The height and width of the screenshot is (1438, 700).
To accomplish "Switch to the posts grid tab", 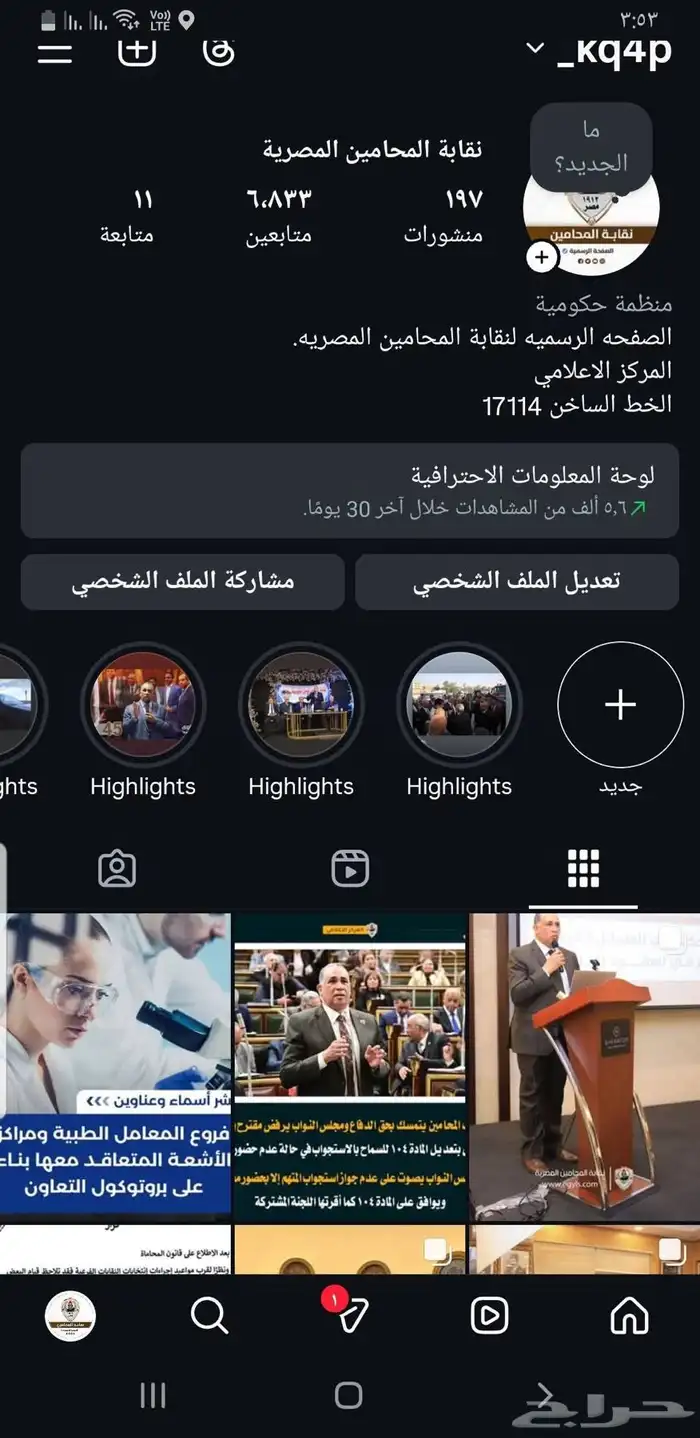I will [583, 869].
